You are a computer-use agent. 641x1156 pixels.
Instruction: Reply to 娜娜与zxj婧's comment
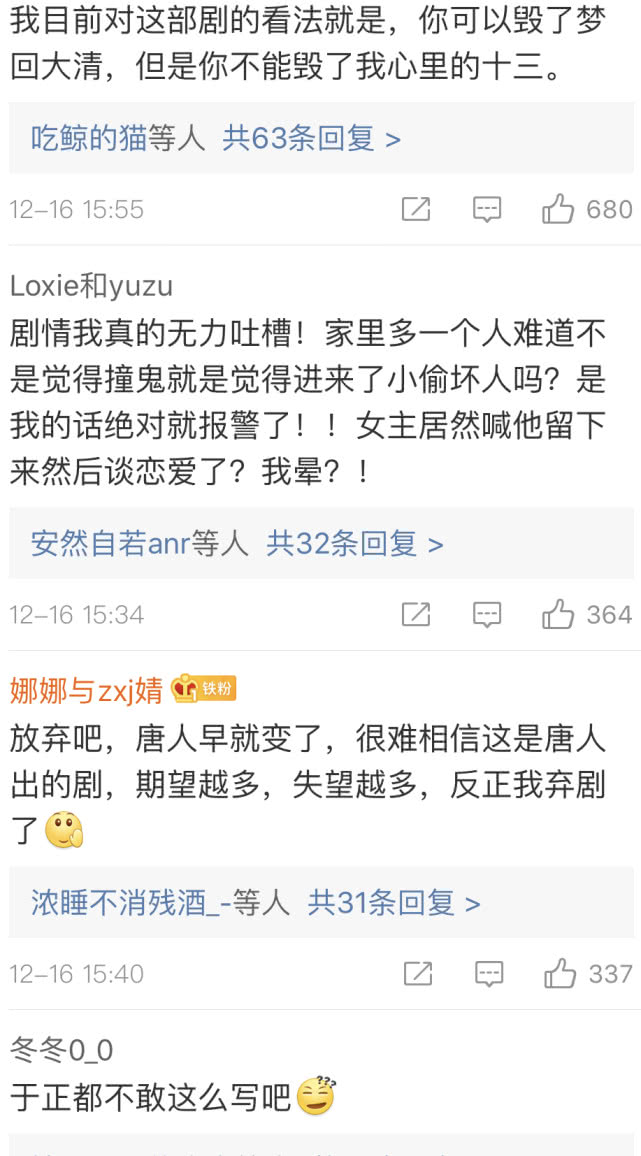487,973
